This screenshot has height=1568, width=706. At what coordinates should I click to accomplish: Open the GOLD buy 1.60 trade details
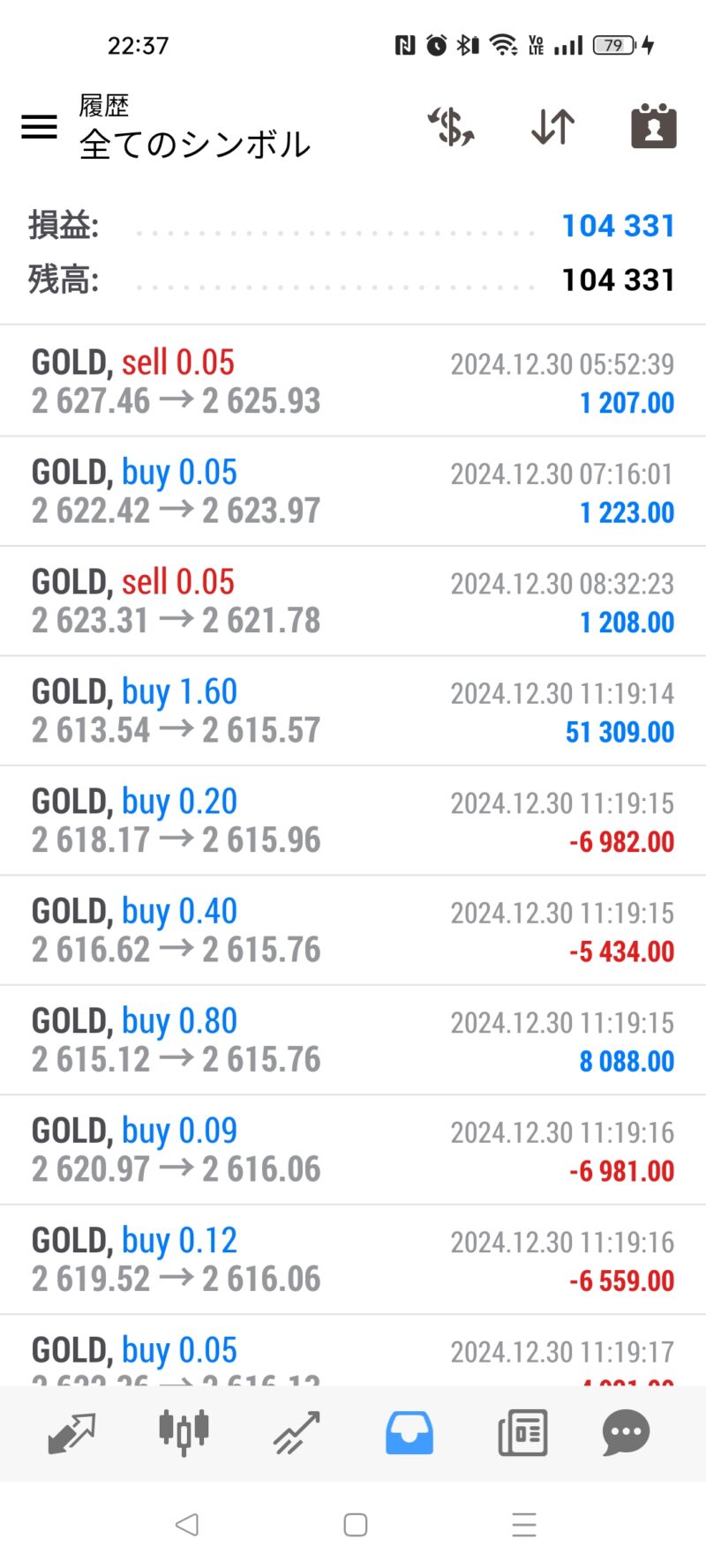click(353, 711)
